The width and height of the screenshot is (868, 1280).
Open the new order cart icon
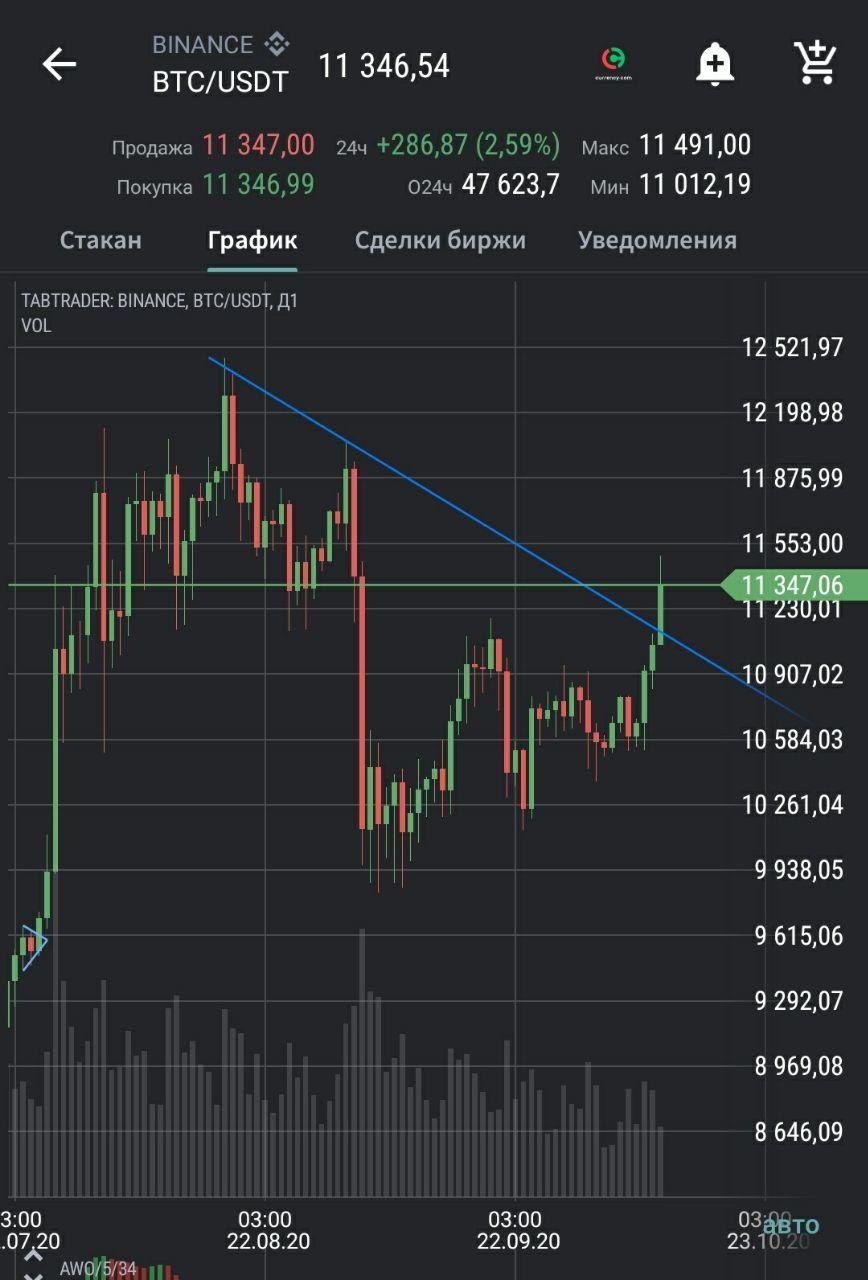(x=814, y=63)
